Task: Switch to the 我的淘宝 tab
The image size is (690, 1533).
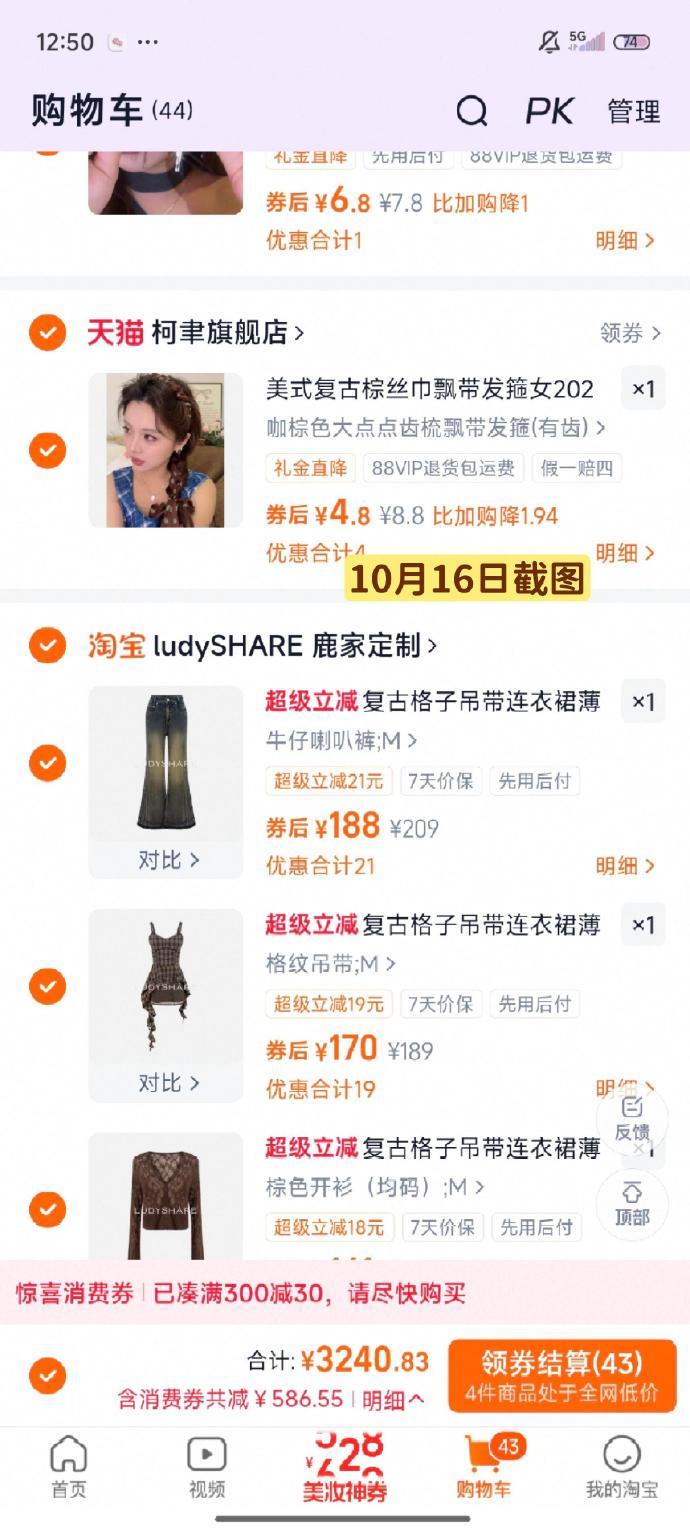Action: pos(621,1467)
